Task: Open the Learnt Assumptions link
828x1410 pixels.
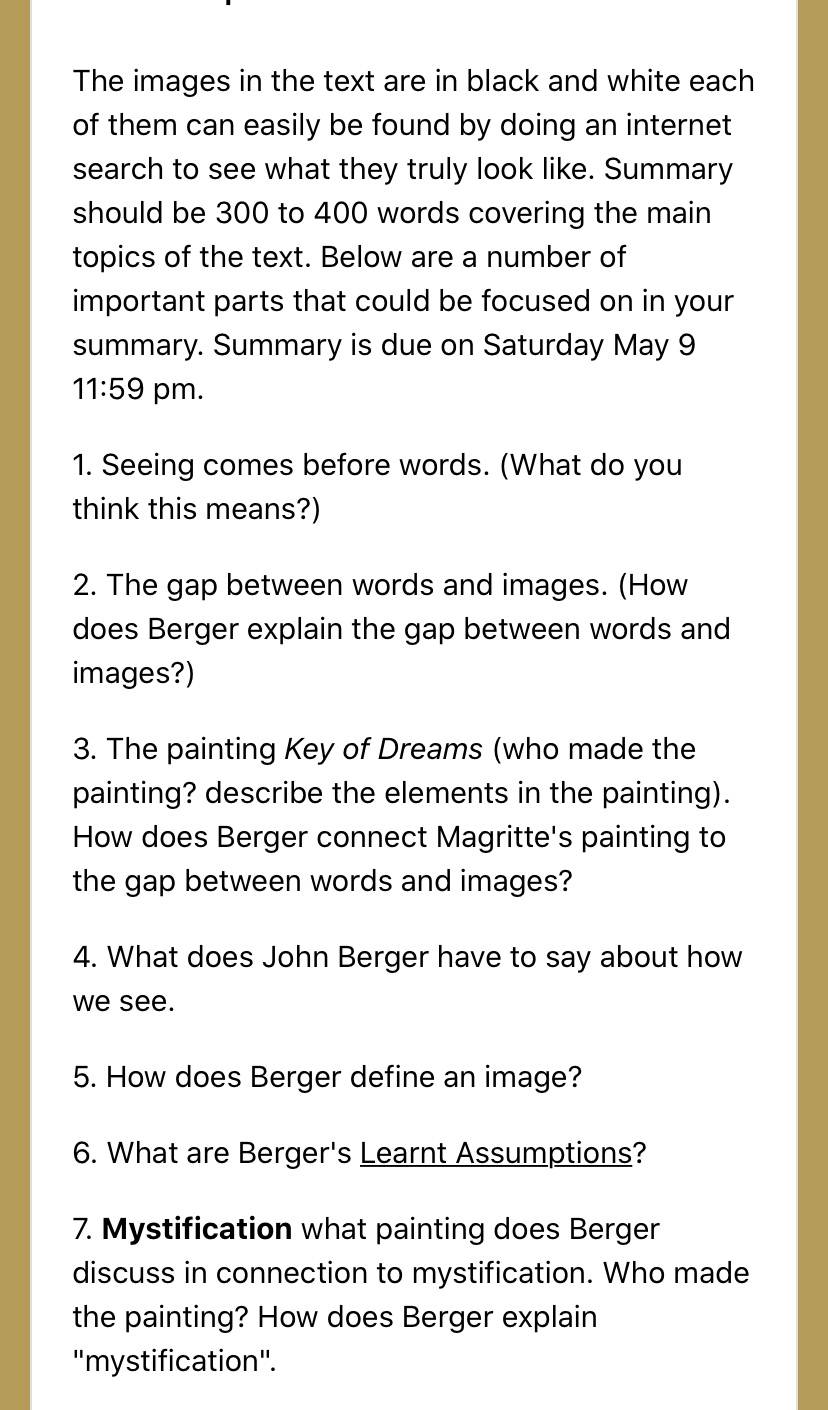Action: click(496, 1154)
